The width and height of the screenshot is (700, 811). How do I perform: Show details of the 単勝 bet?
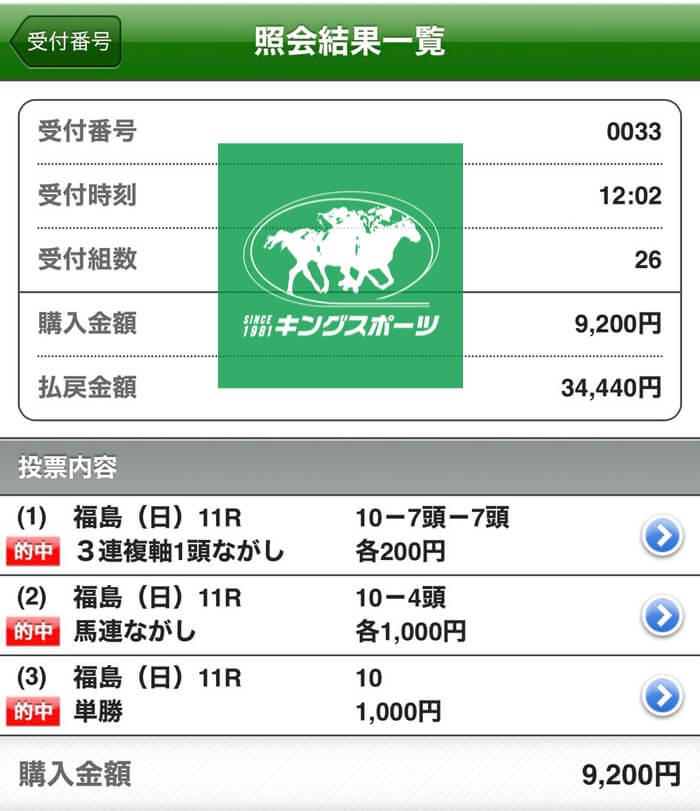tap(661, 696)
